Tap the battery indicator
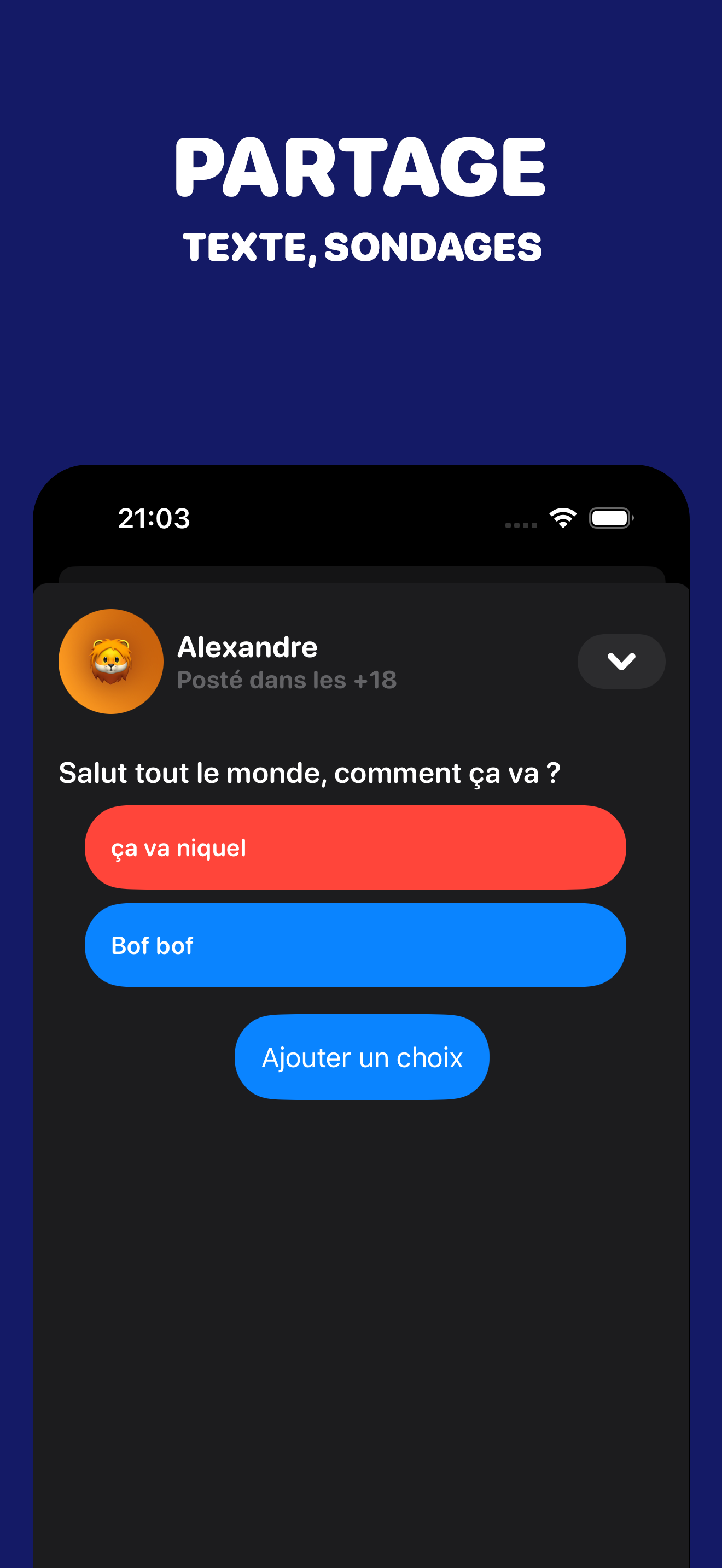This screenshot has height=1568, width=722. [x=610, y=516]
